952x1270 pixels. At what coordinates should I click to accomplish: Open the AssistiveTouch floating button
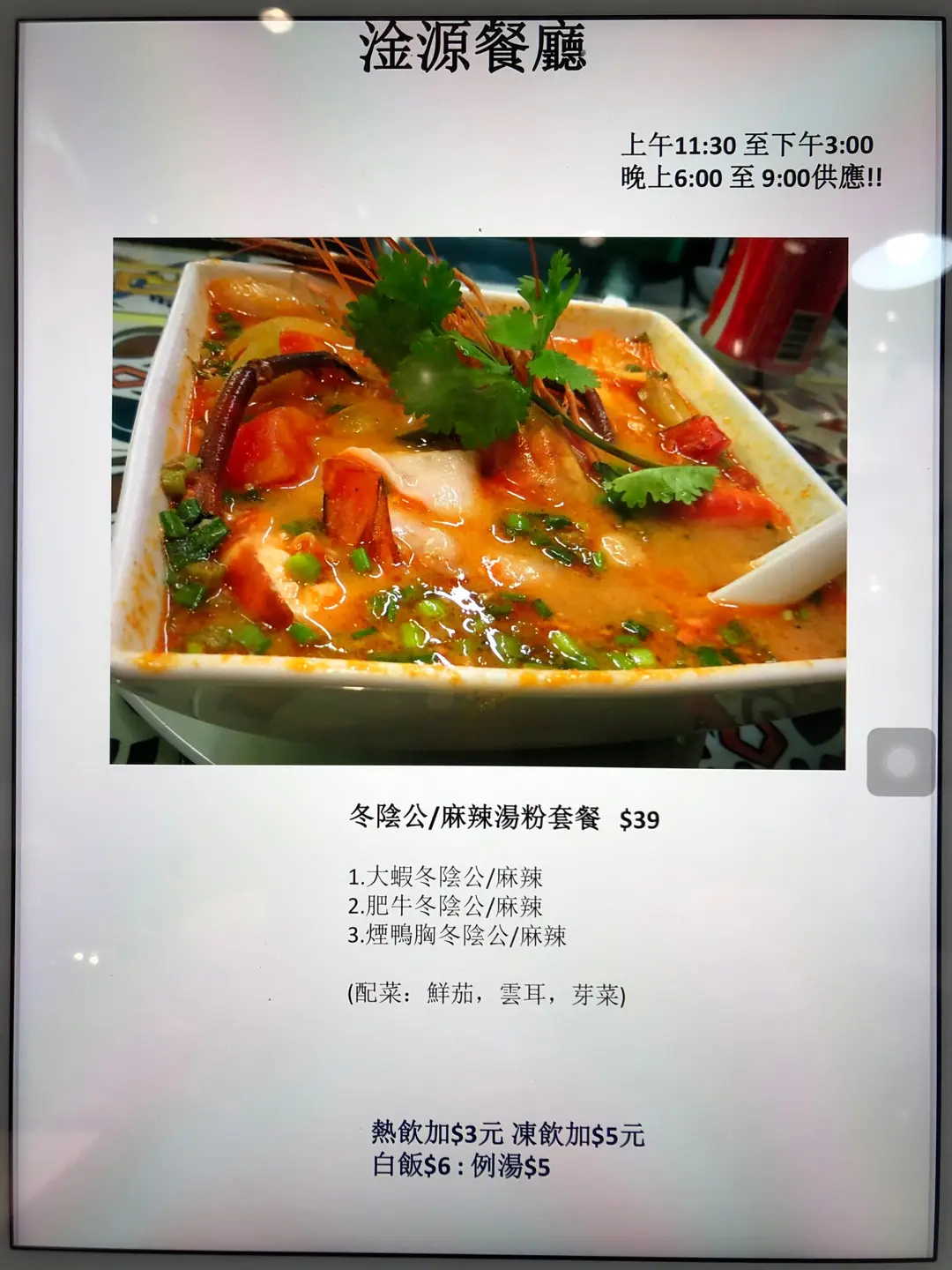900,762
